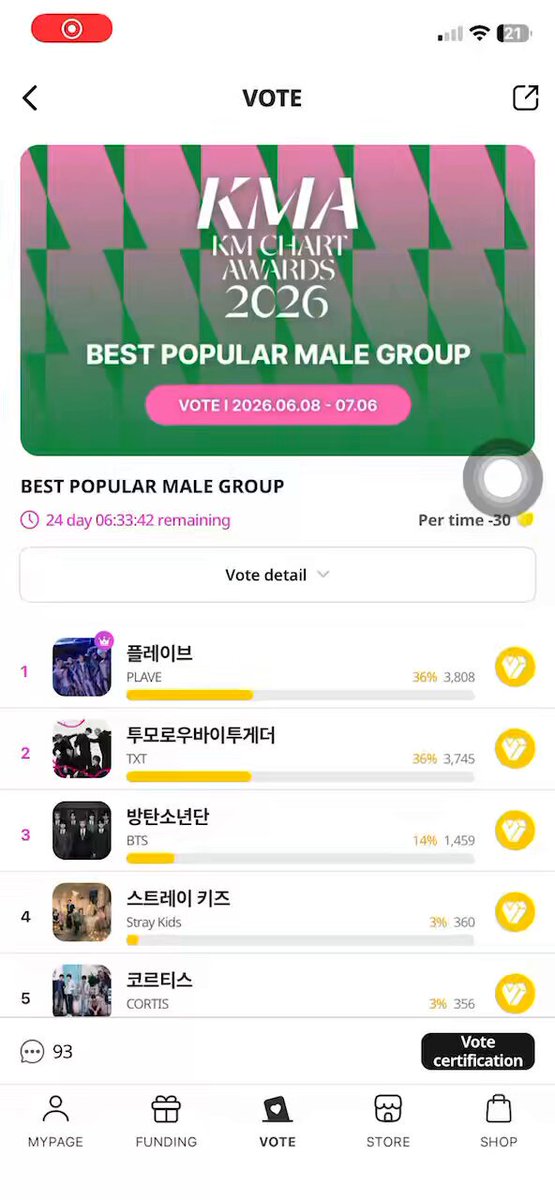Open the BTS candidate row
The height and width of the screenshot is (1200, 555).
click(x=277, y=830)
